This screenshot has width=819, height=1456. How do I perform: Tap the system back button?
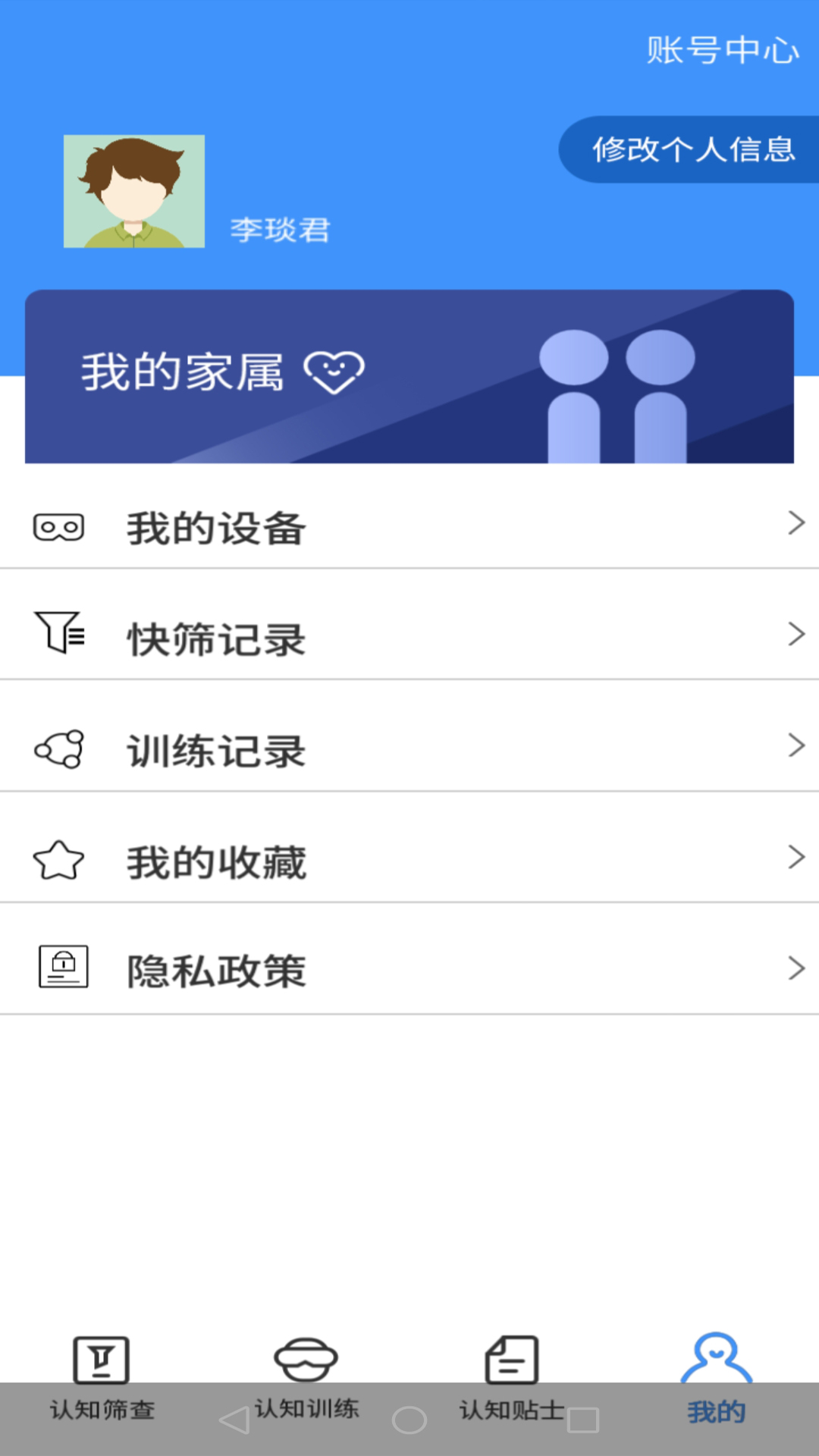pos(234,1420)
